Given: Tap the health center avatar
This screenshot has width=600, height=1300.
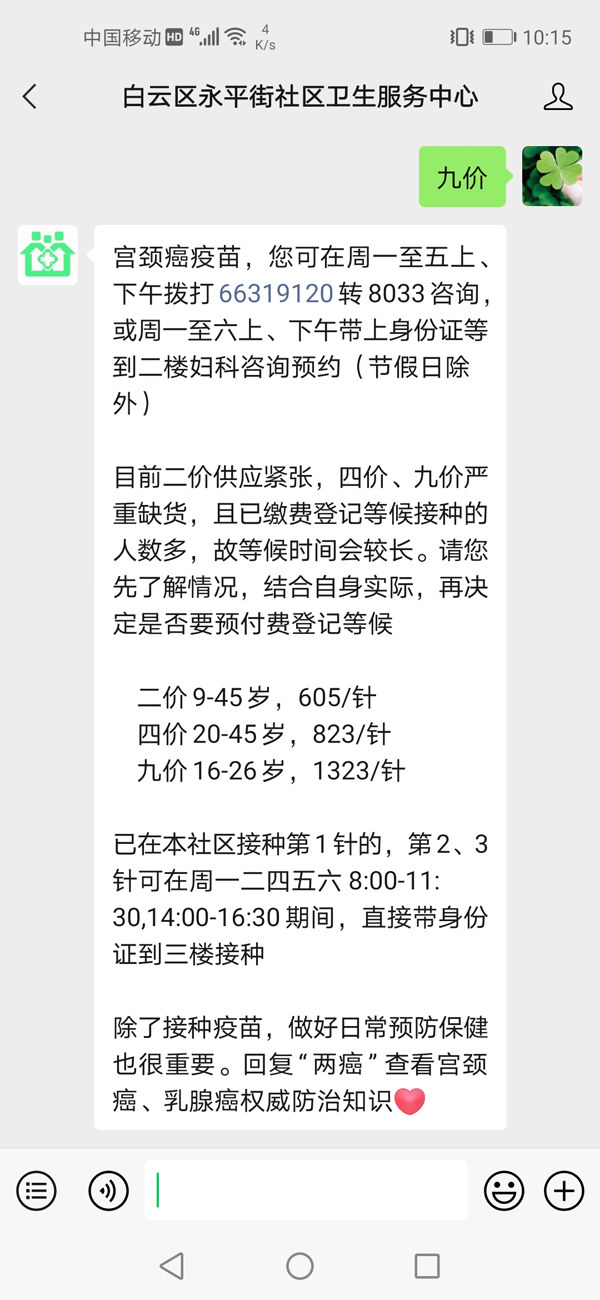Looking at the screenshot, I should 48,255.
